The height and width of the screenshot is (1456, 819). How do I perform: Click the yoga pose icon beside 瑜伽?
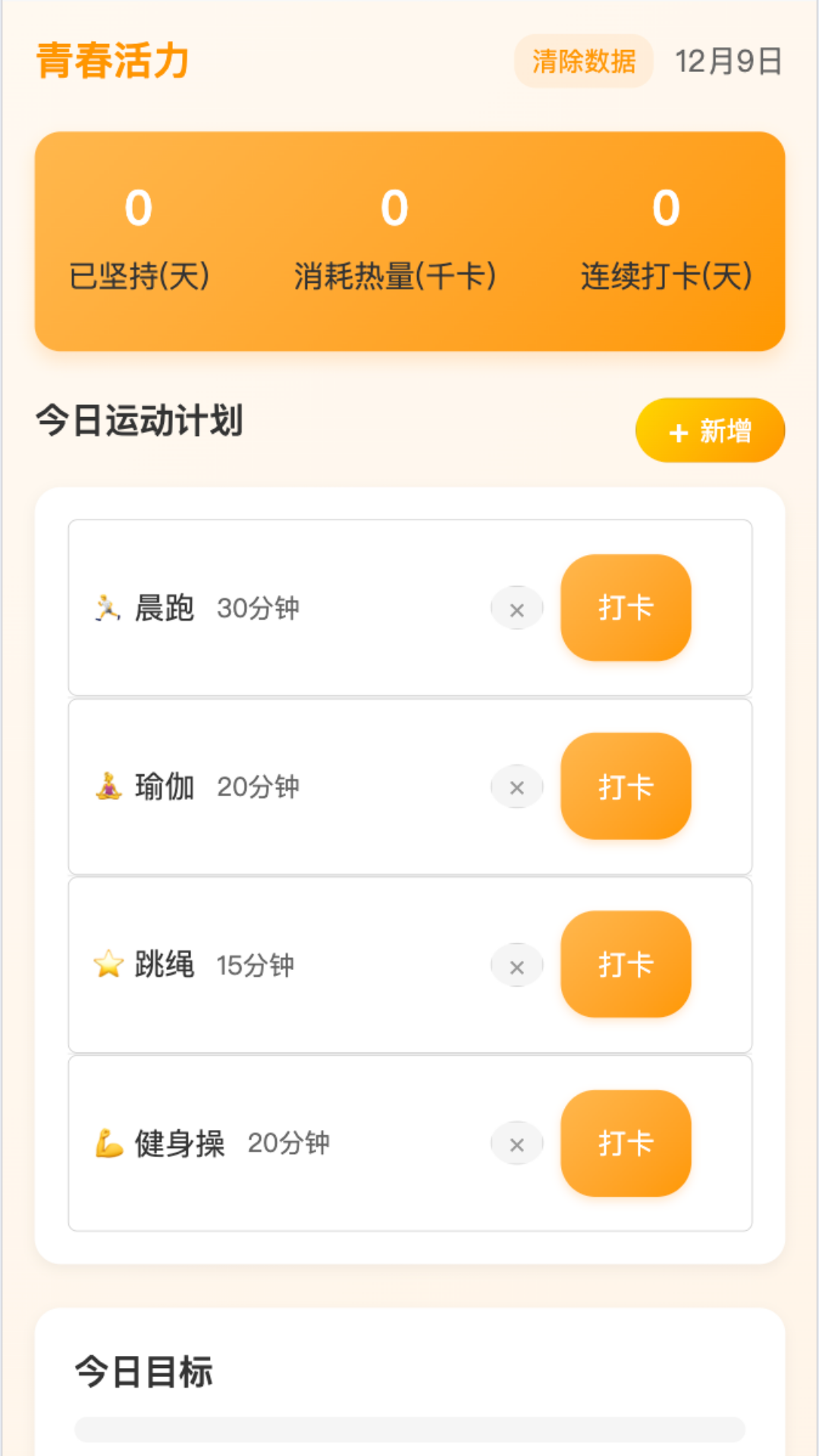coord(108,786)
